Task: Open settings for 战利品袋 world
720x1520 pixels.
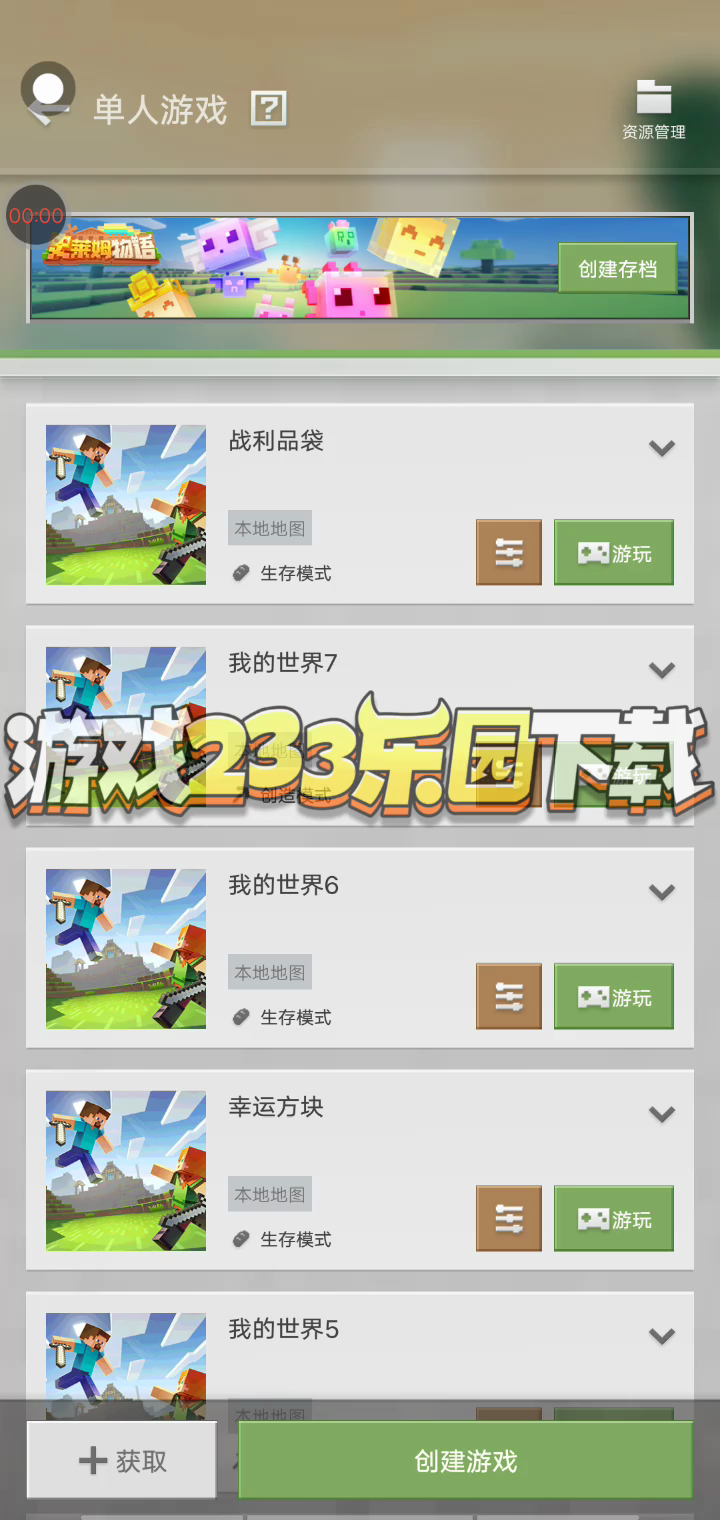Action: pos(509,553)
